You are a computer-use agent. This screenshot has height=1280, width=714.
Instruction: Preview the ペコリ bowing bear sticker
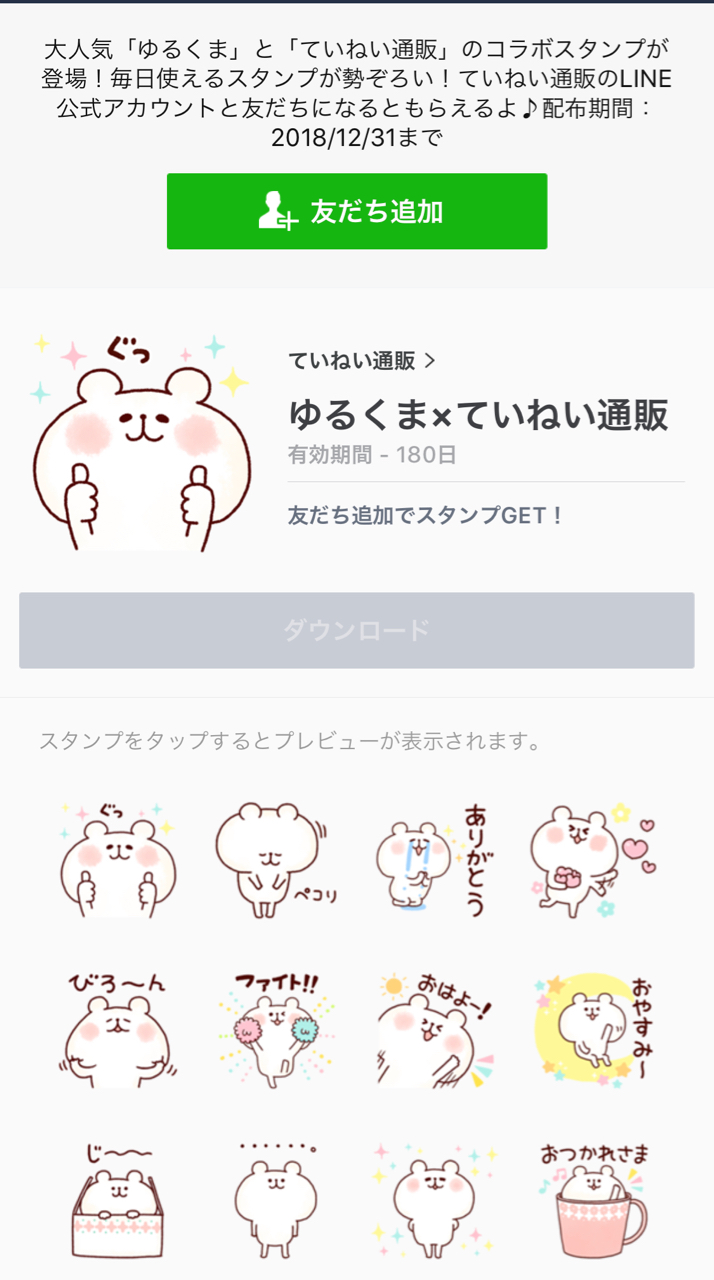point(275,859)
